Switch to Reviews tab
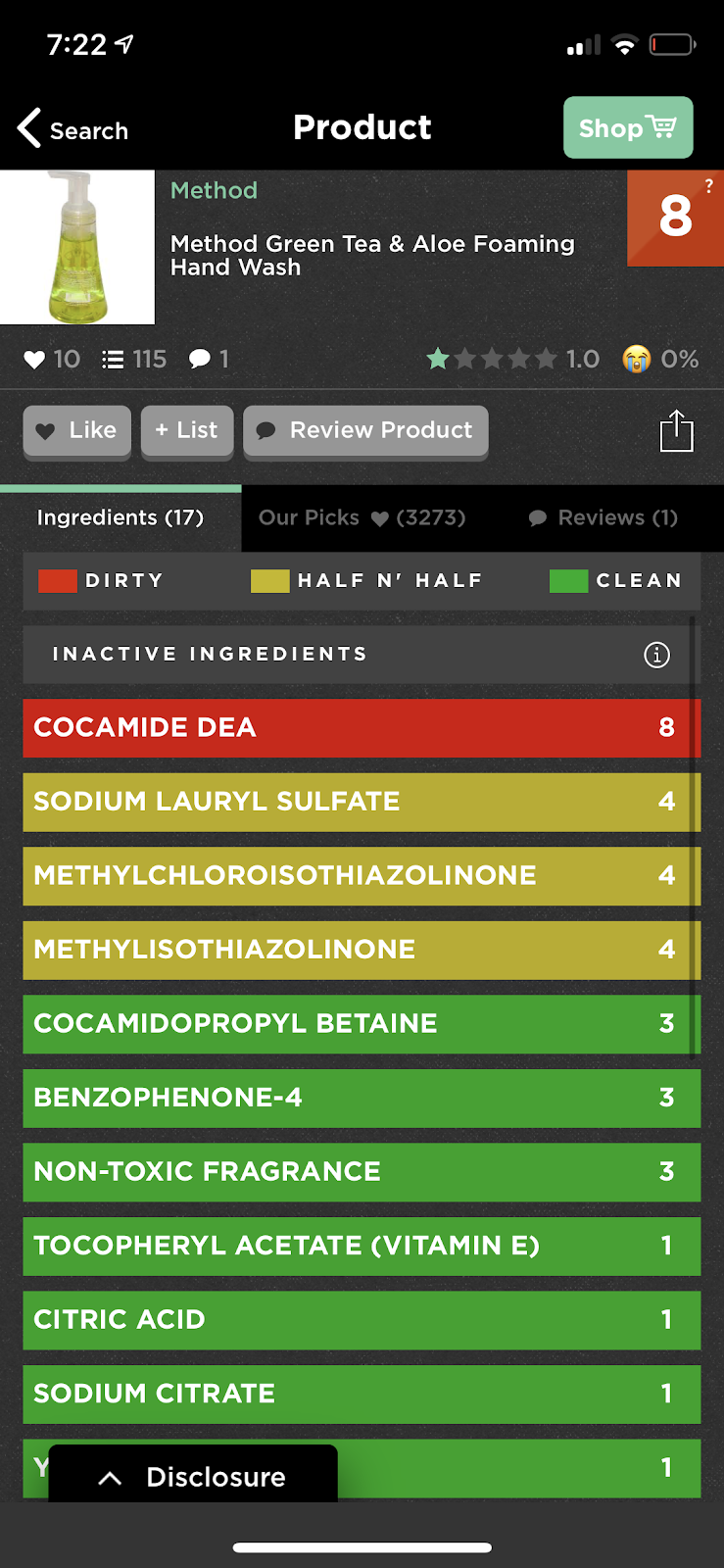 pyautogui.click(x=603, y=517)
